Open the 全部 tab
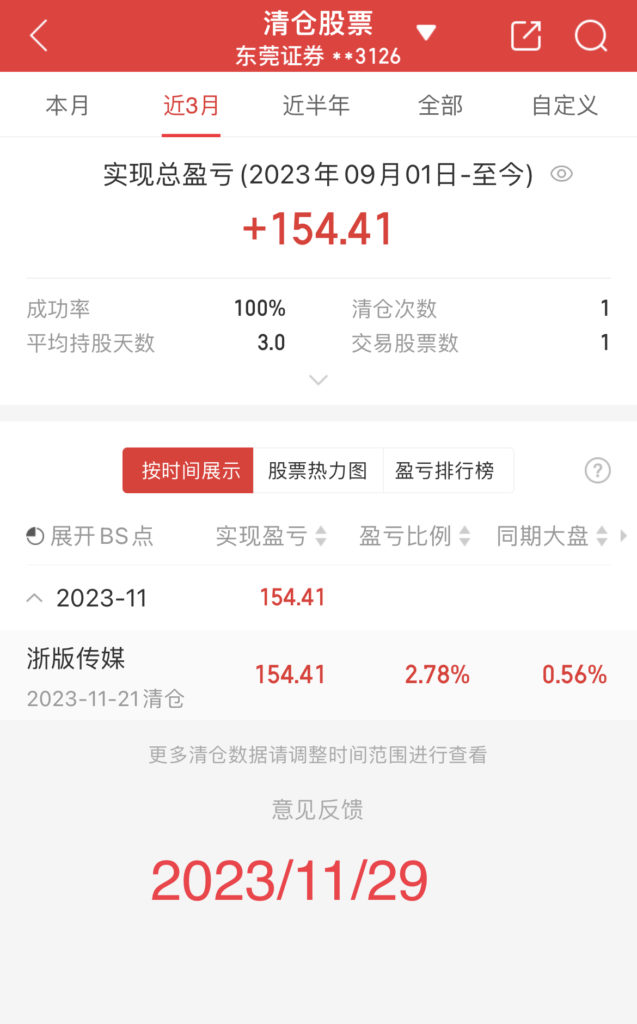Viewport: 637px width, 1024px height. (x=440, y=105)
